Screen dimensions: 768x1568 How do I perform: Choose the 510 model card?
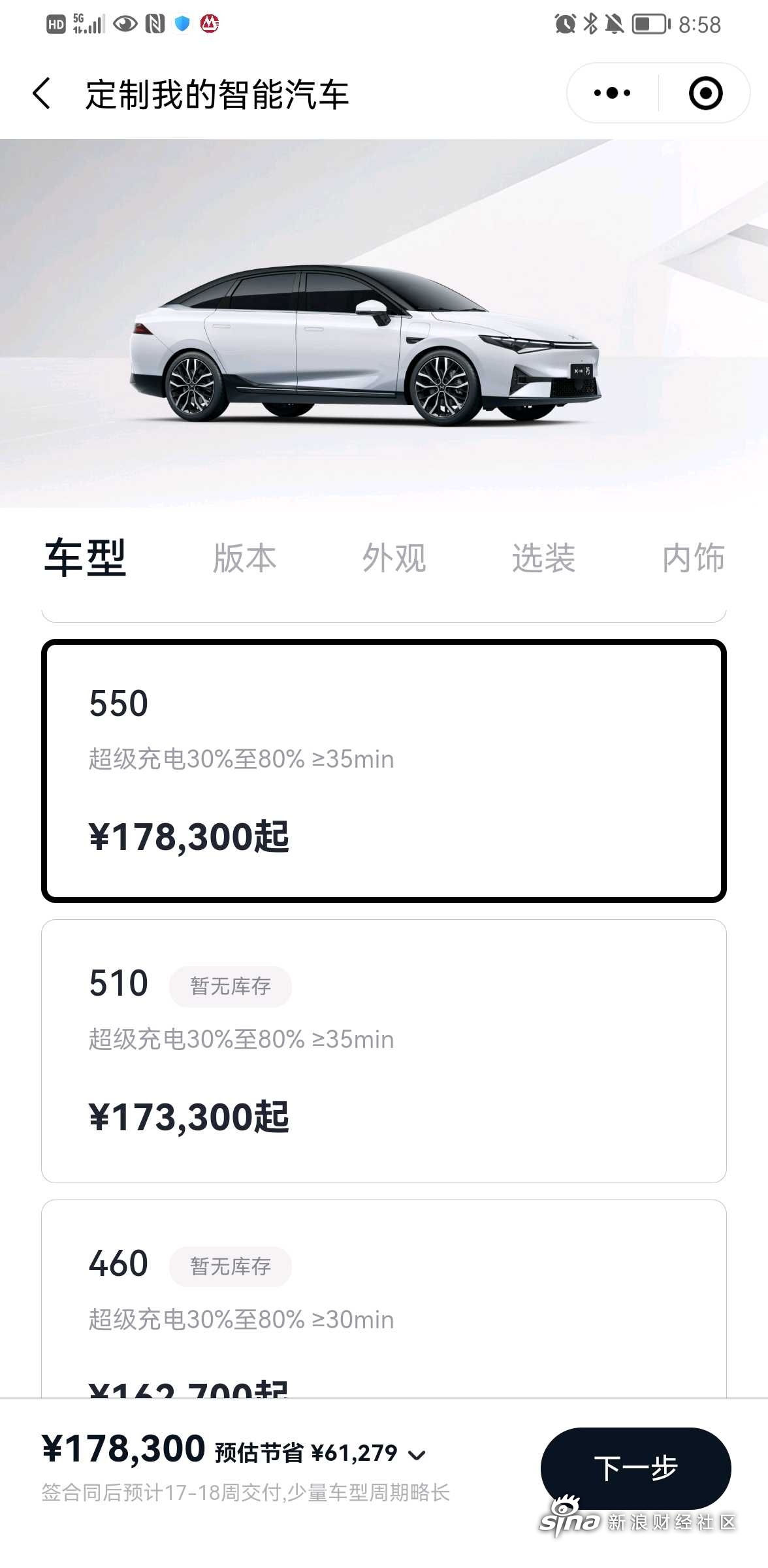(x=384, y=1051)
